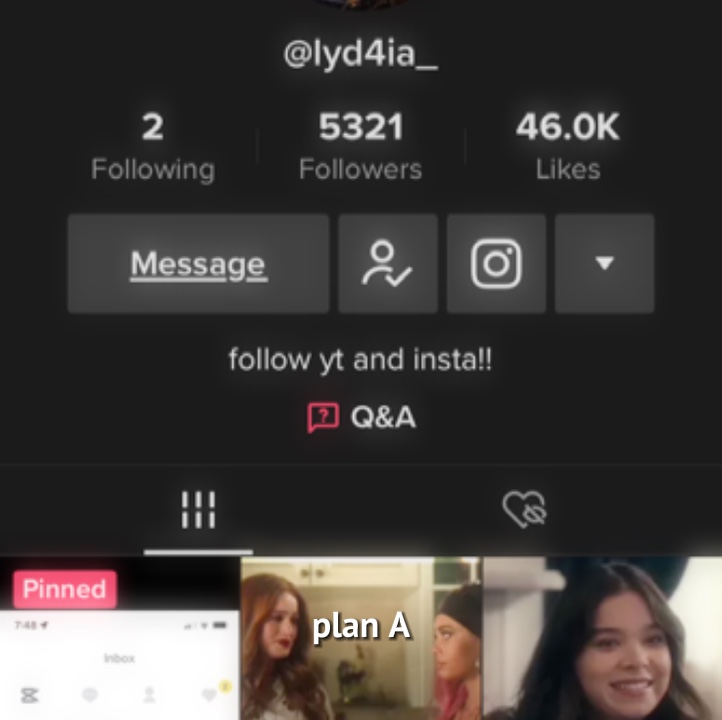Tap the following-status person icon

387,264
